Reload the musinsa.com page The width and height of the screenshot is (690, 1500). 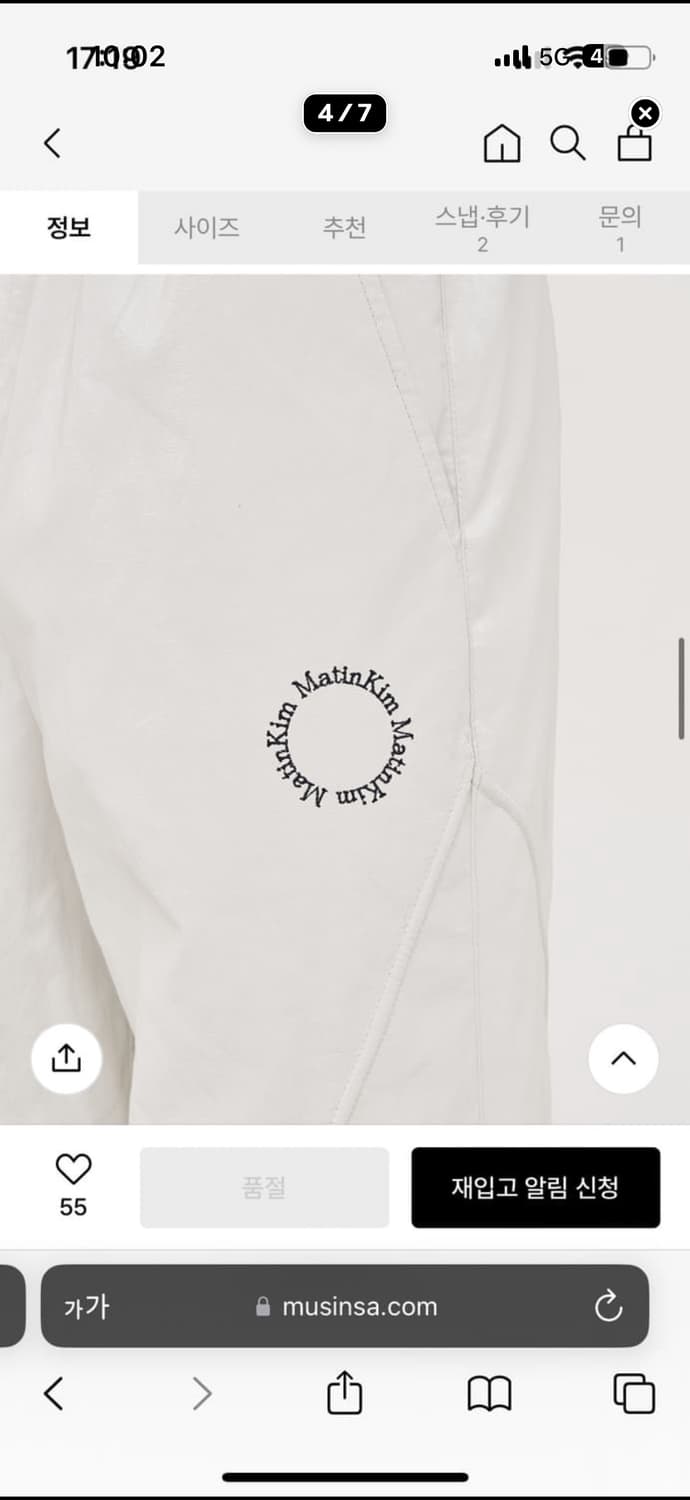[x=608, y=1306]
